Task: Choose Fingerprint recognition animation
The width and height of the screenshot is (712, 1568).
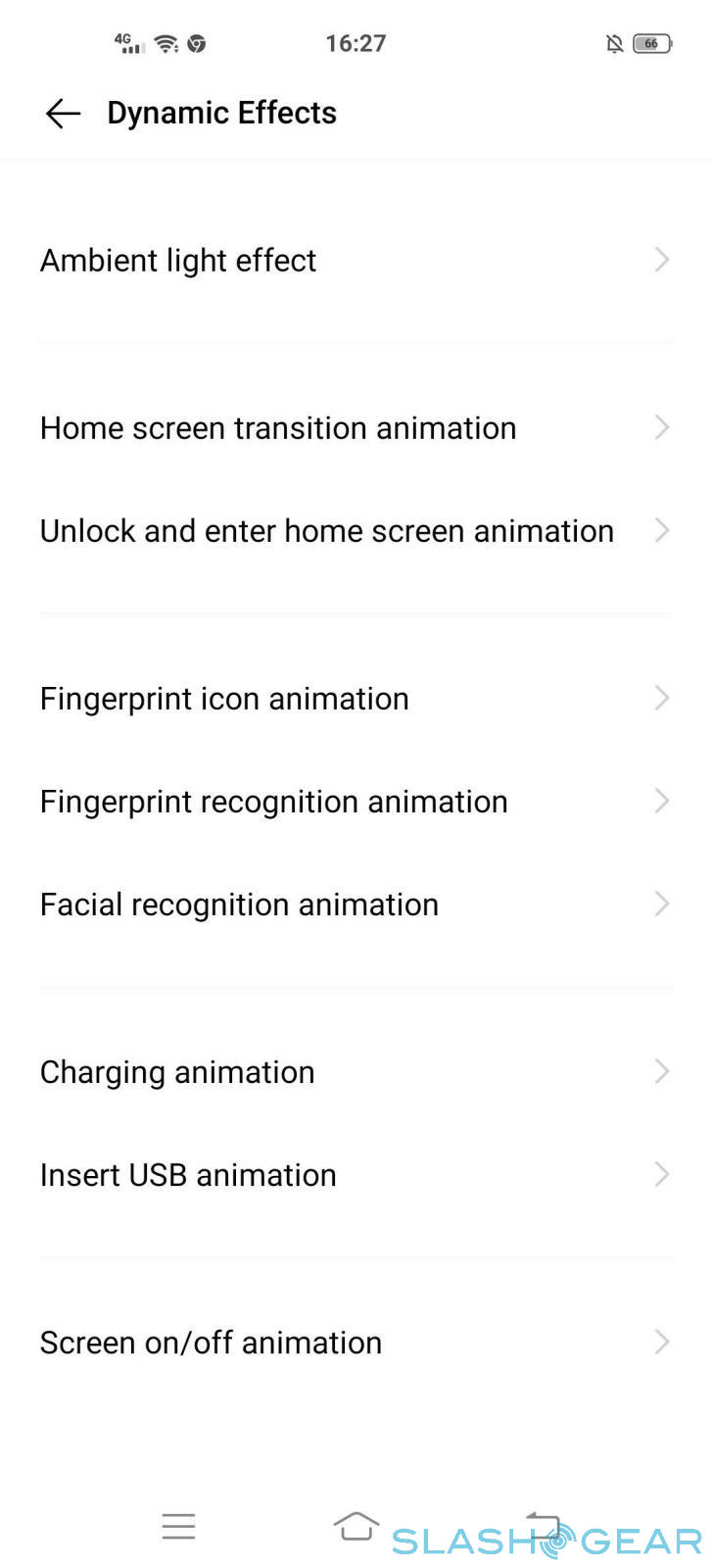Action: coord(356,802)
